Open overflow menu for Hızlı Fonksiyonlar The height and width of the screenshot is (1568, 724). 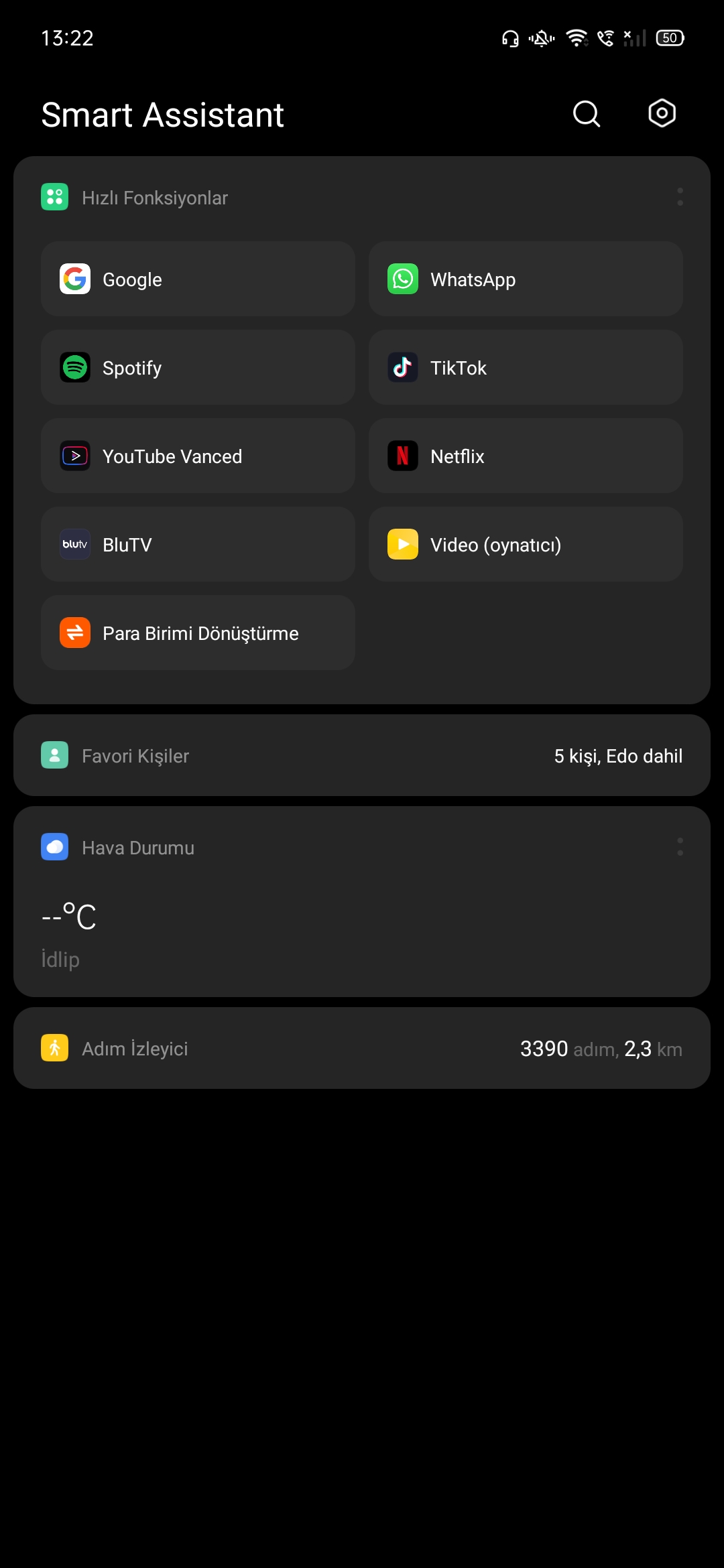[x=680, y=197]
